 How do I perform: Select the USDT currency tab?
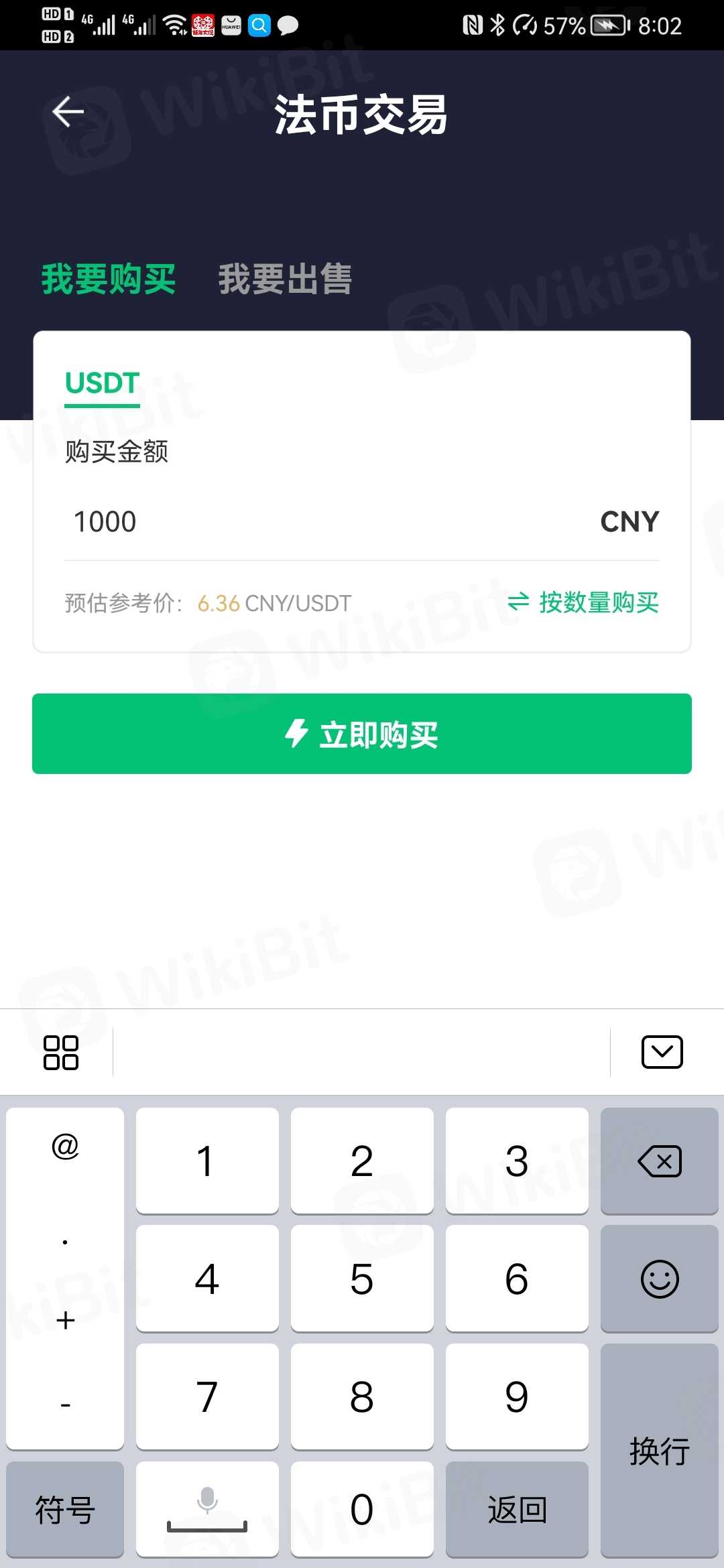[x=102, y=384]
